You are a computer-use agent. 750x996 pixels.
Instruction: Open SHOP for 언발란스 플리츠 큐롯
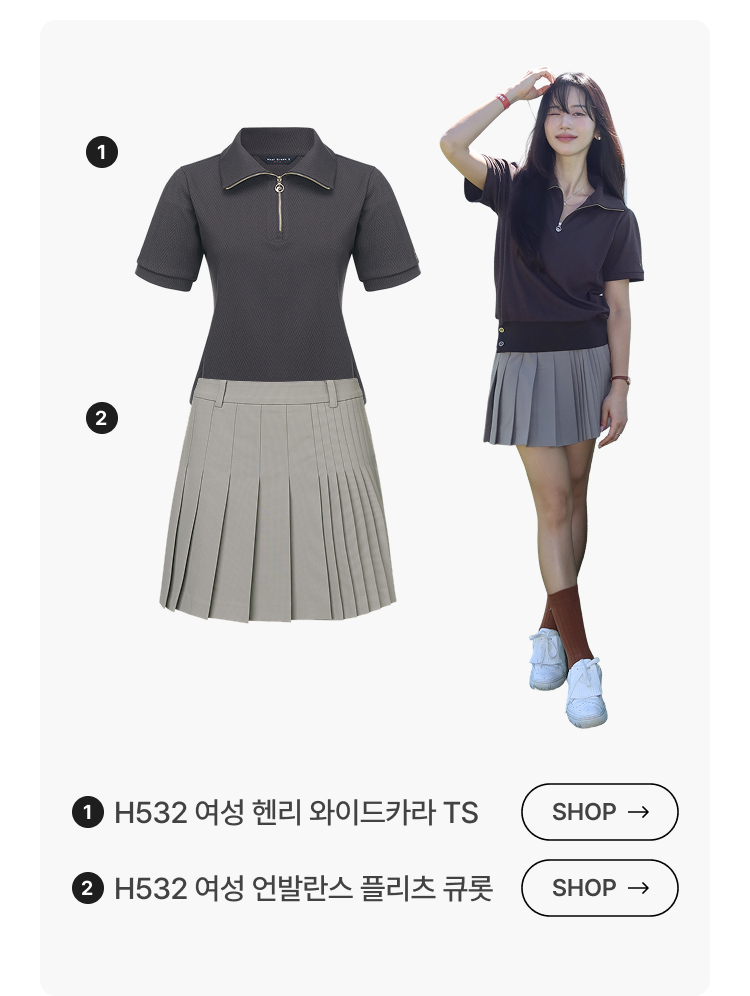coord(599,888)
